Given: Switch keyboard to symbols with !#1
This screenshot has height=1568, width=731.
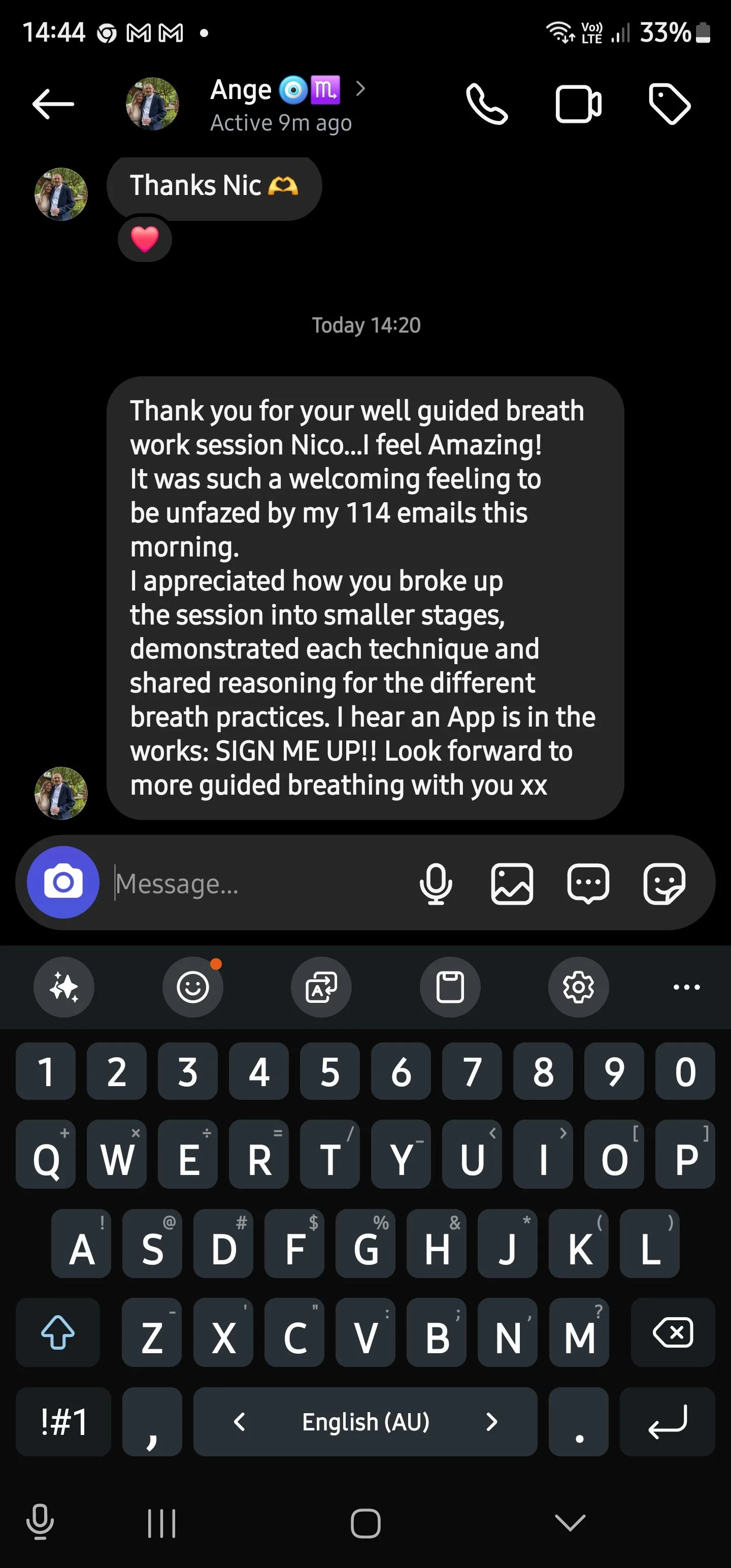Looking at the screenshot, I should tap(63, 1422).
